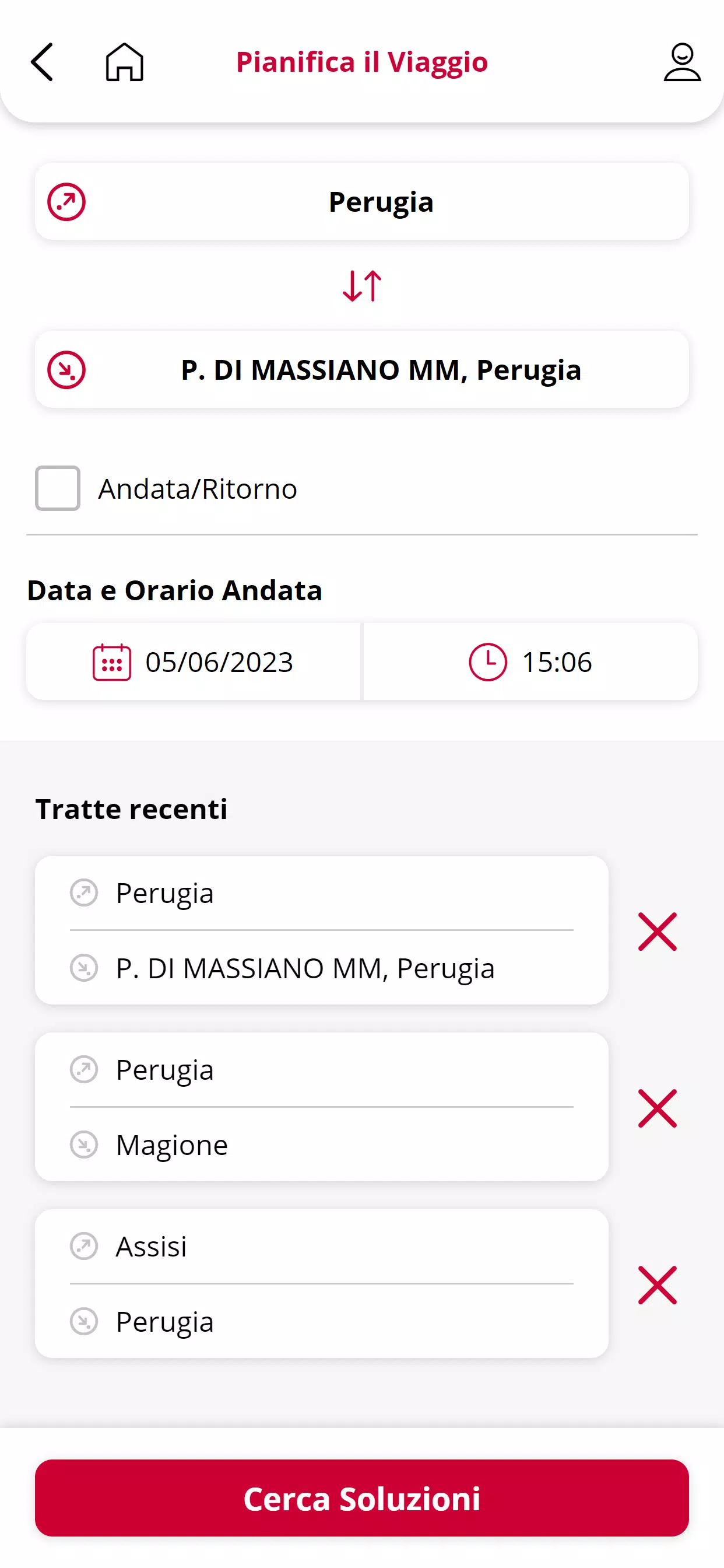Open the time picker showing 15:06
The image size is (724, 1568).
pos(530,661)
